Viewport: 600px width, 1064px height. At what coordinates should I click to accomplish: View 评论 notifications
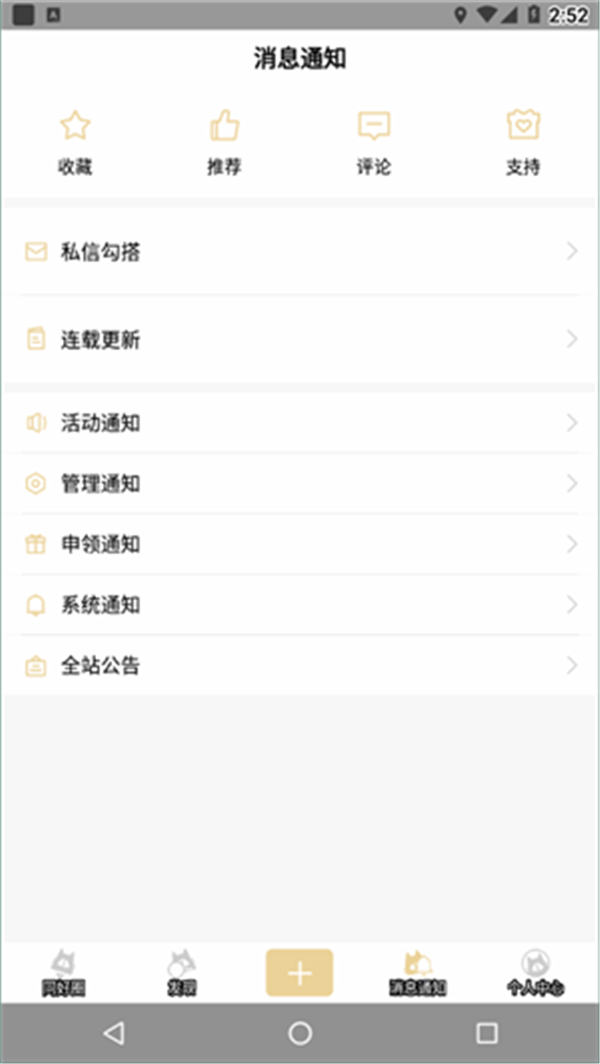coord(373,140)
